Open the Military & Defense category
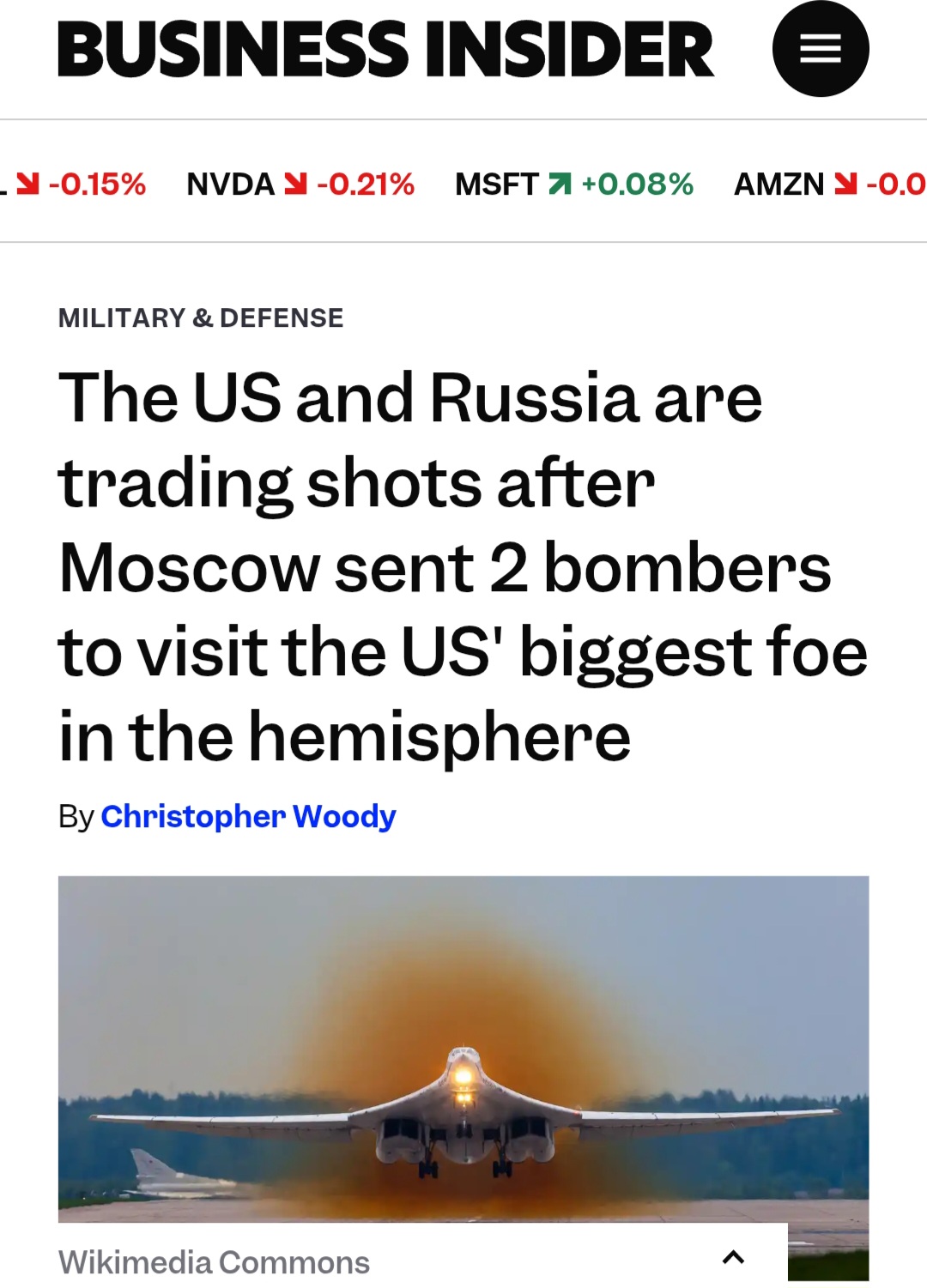The image size is (927, 1288). coord(201,318)
